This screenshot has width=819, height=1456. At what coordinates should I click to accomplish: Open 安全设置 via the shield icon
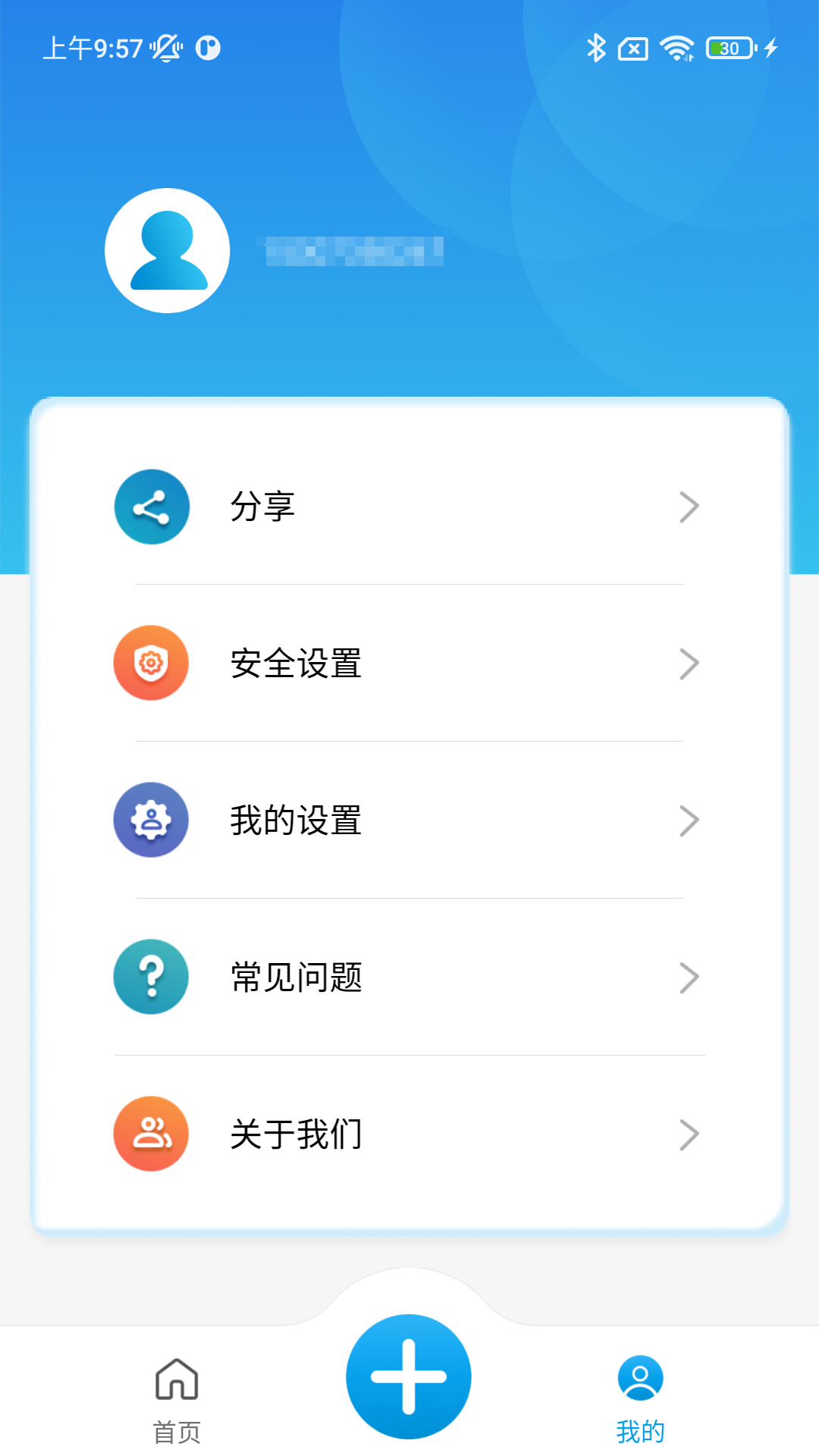[x=151, y=663]
